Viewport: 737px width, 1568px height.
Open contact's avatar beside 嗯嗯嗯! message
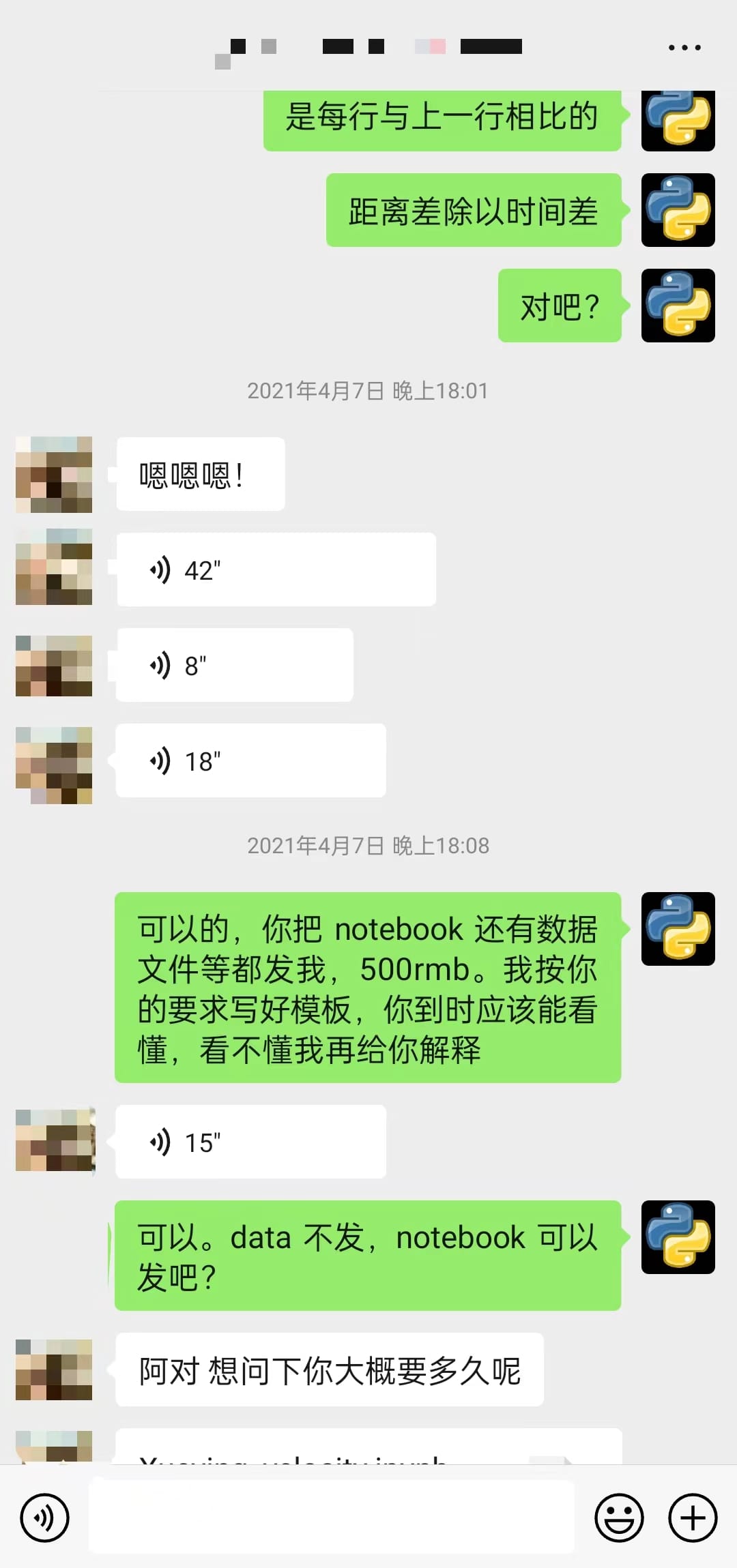(54, 475)
